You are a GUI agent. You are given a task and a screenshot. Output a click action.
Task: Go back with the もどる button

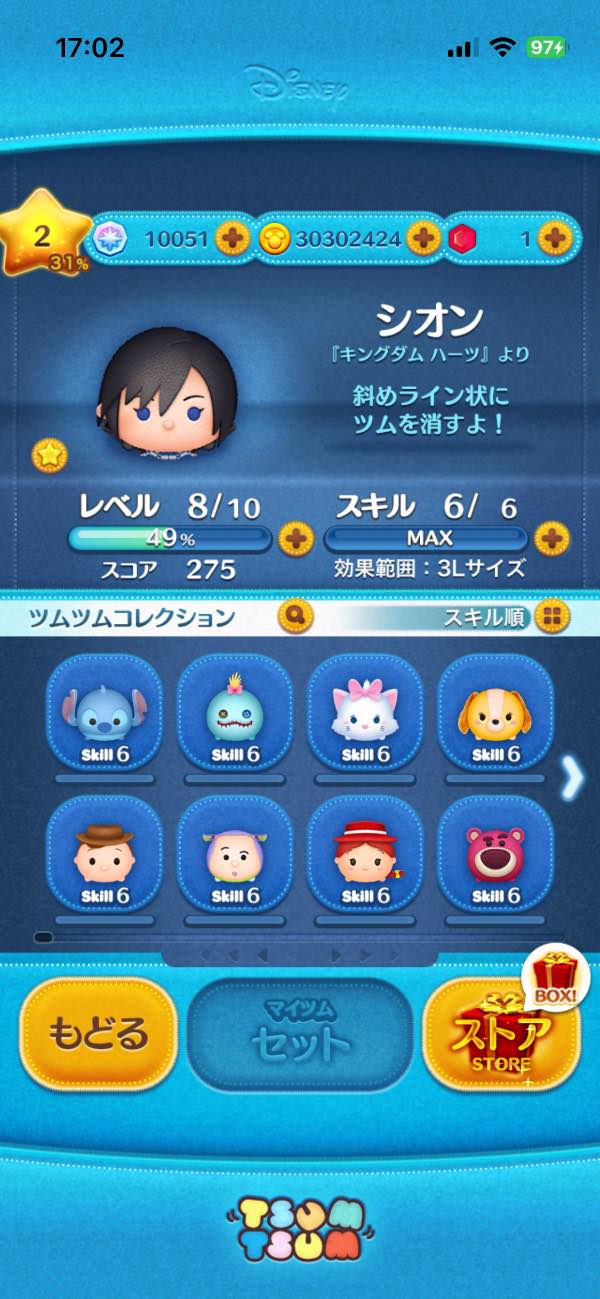click(98, 1034)
